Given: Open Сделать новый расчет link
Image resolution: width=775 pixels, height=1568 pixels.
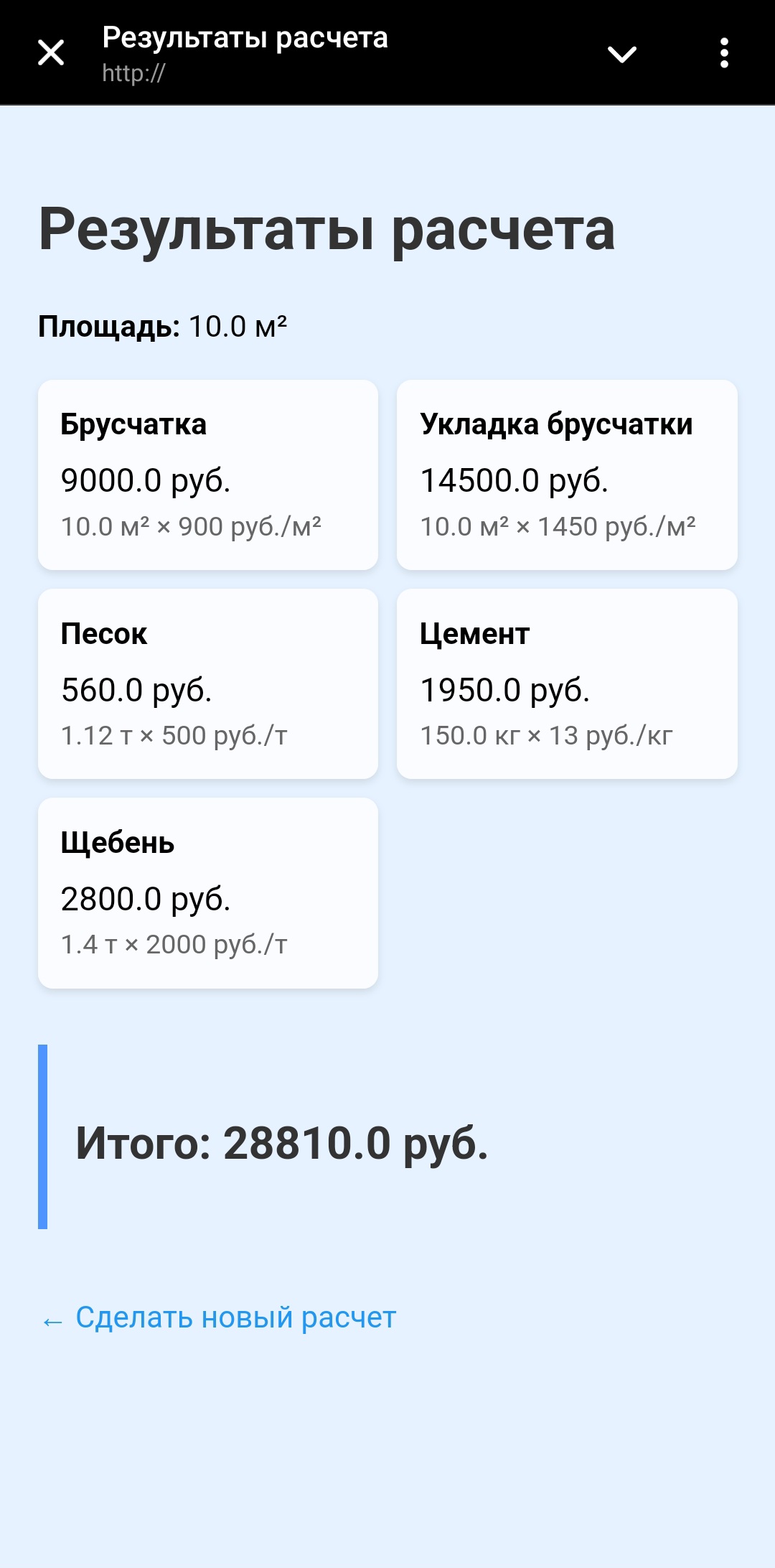Looking at the screenshot, I should 235,1318.
